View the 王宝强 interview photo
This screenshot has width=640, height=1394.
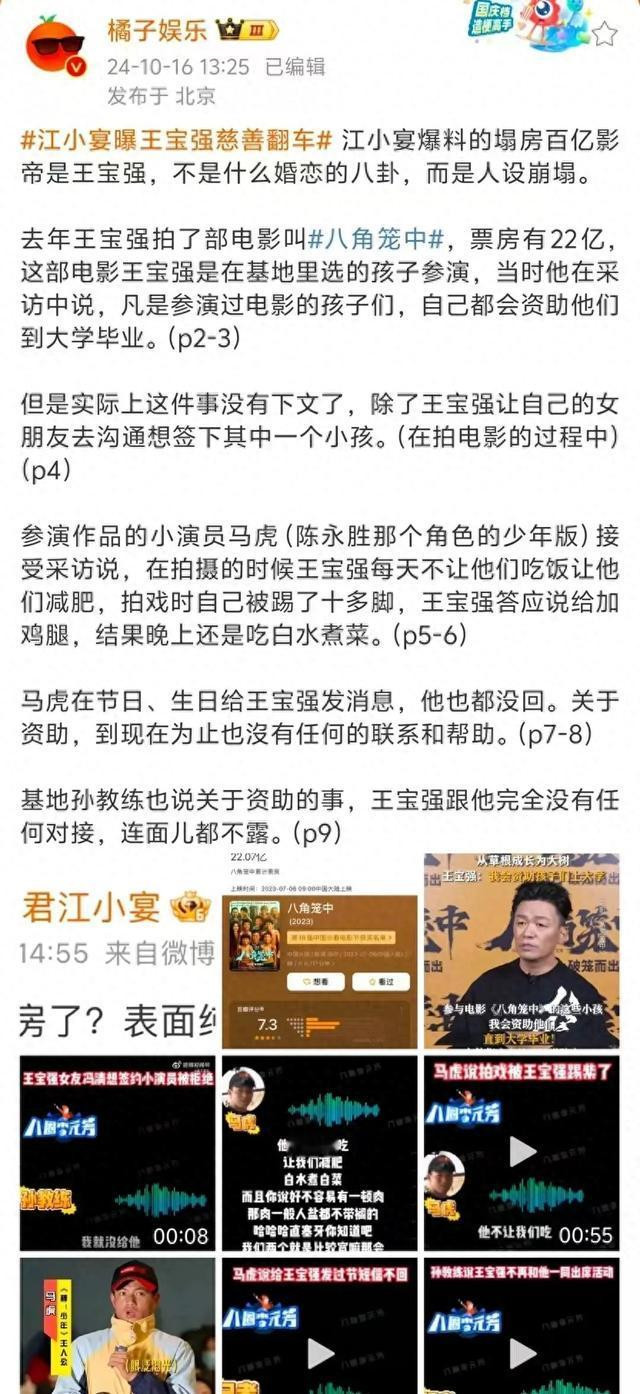[x=521, y=951]
